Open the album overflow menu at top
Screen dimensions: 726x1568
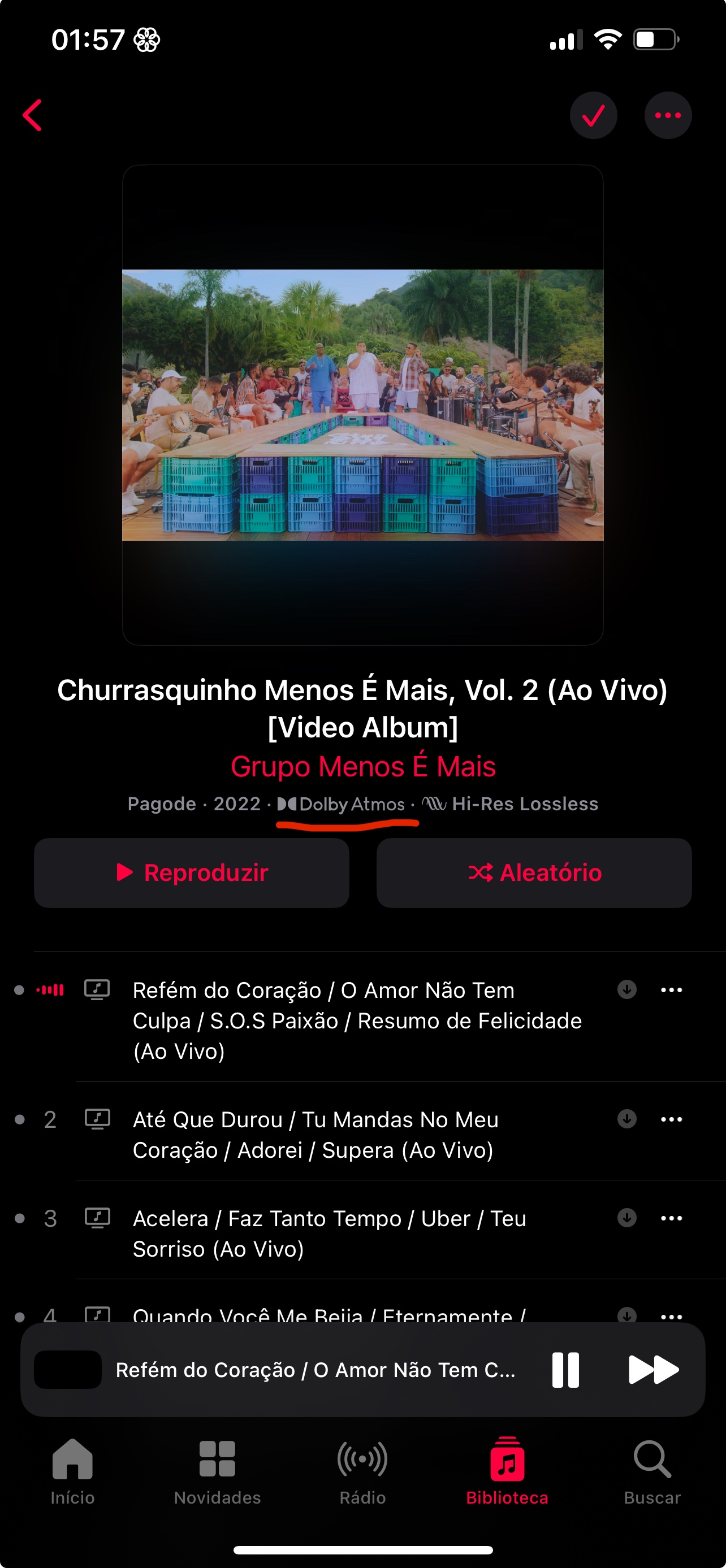point(668,116)
